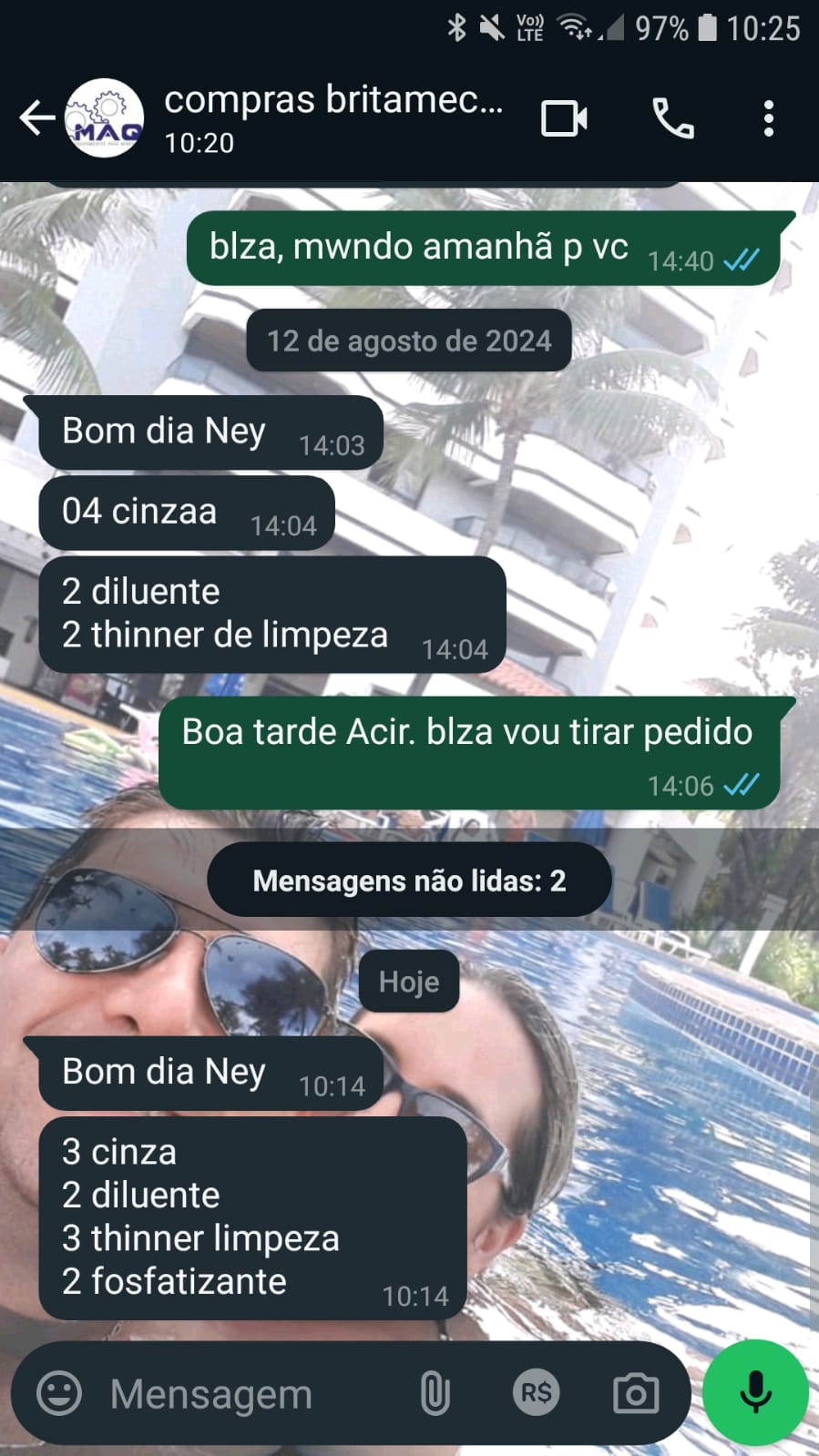Attach a file with the paperclip

point(435,1393)
